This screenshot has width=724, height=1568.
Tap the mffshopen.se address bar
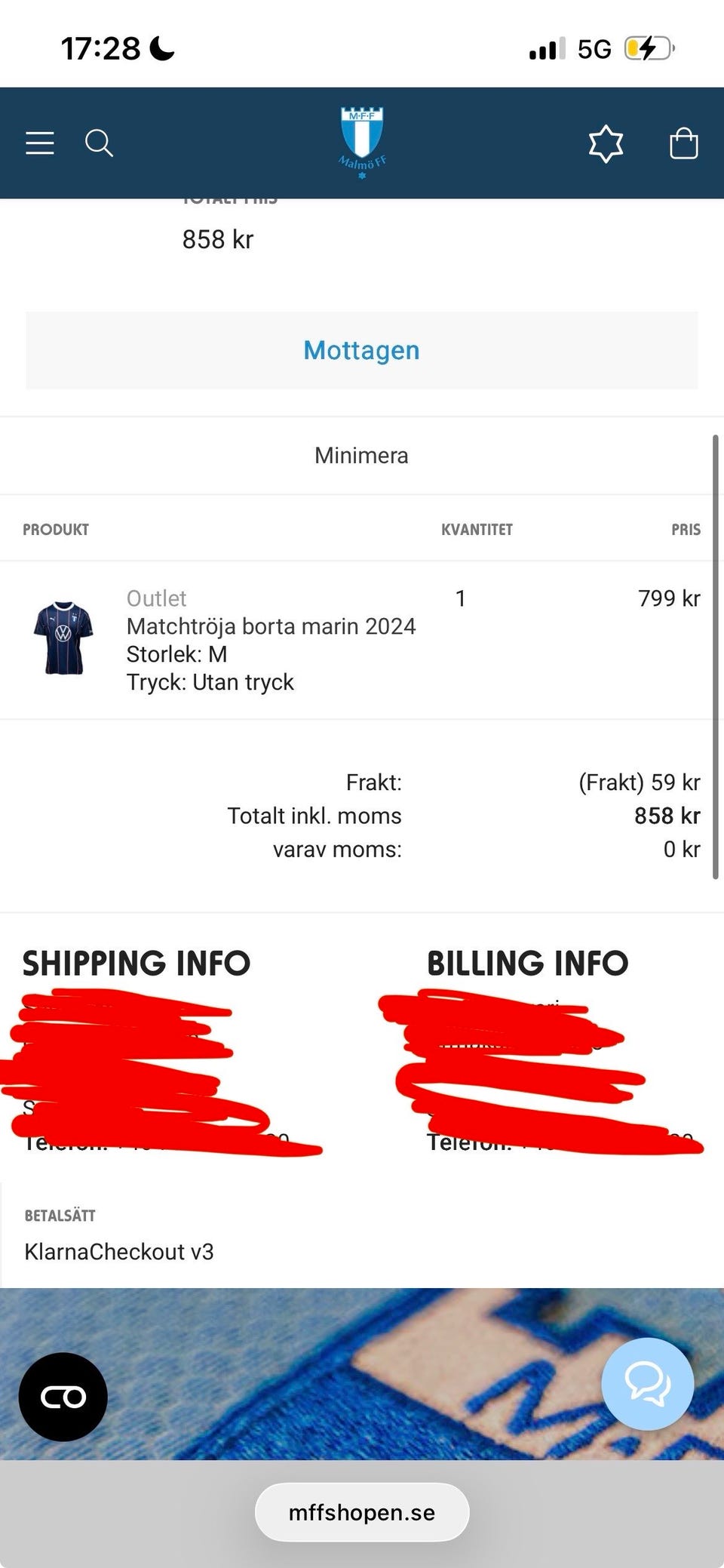point(362,1512)
